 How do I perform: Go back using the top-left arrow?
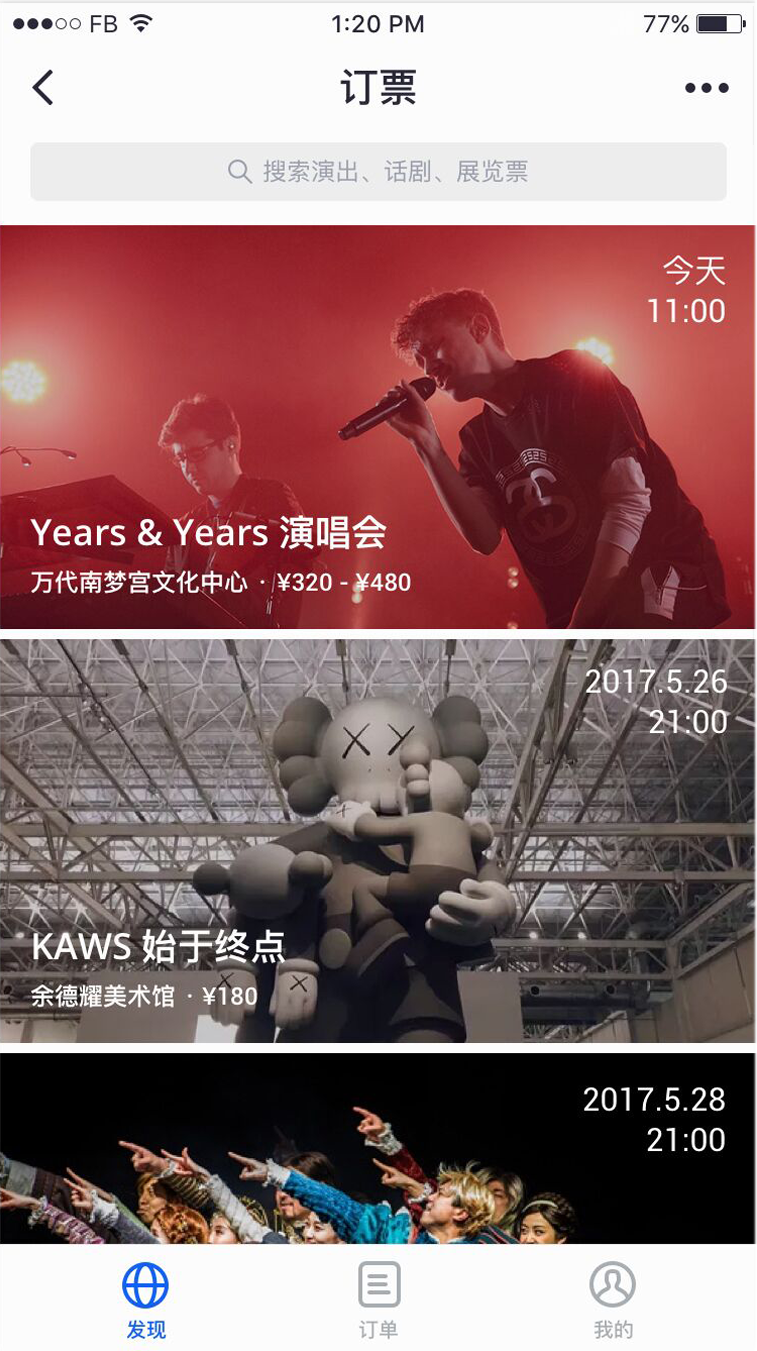point(42,88)
